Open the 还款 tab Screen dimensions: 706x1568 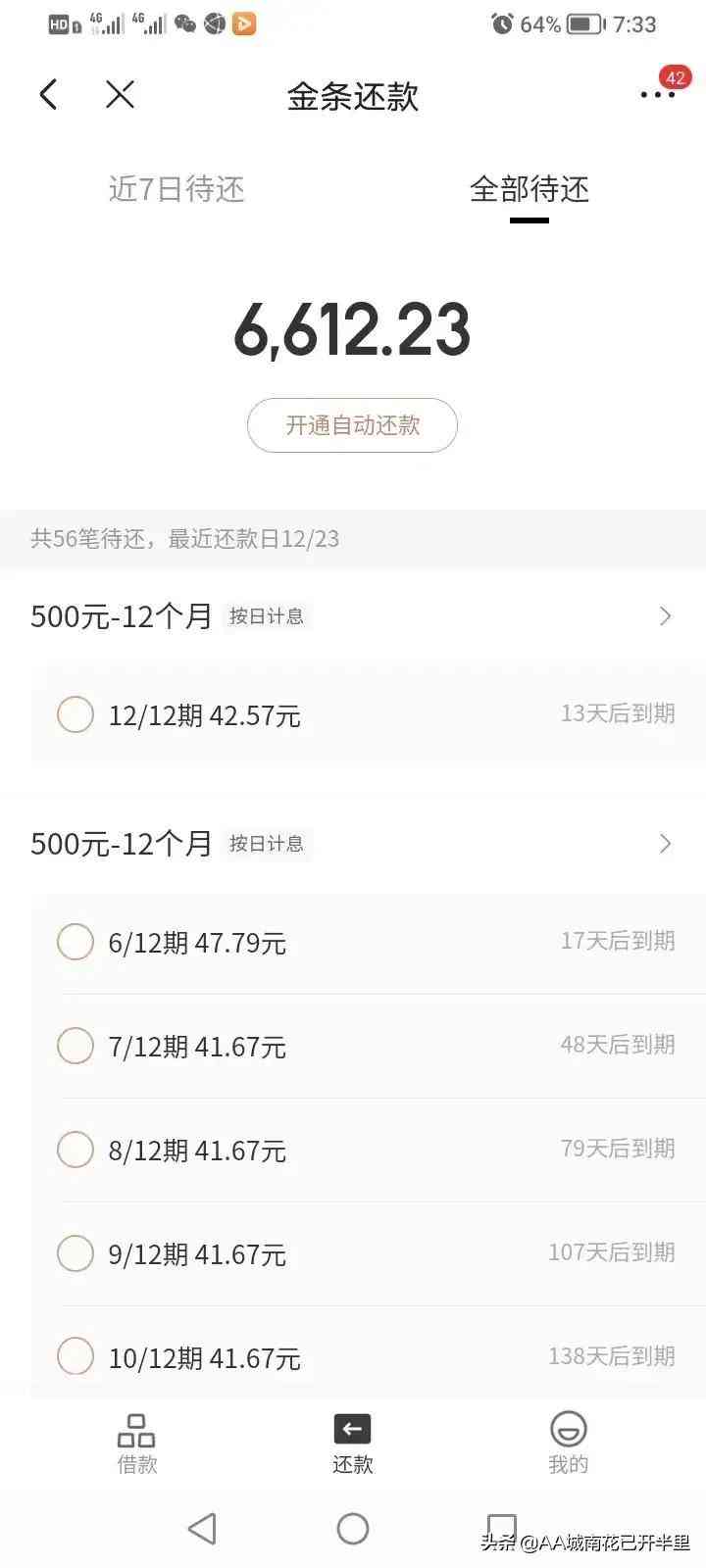pos(352,1443)
